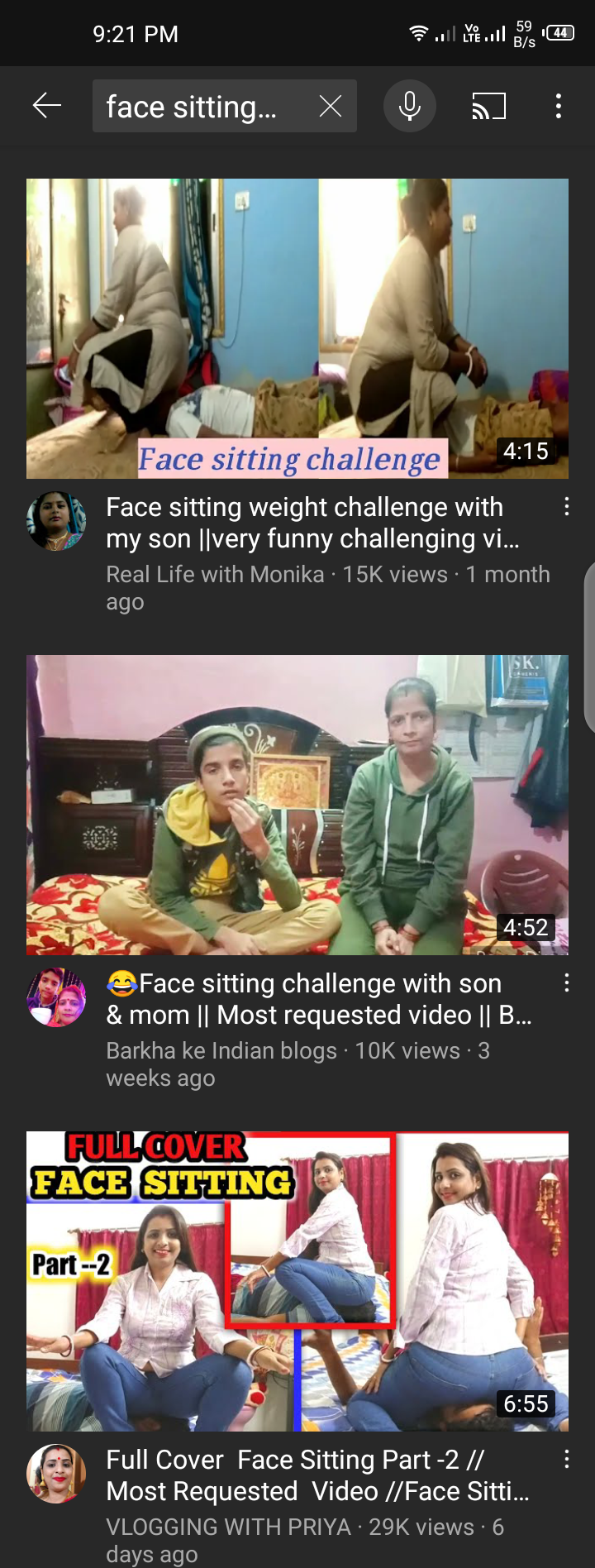The width and height of the screenshot is (595, 1568).
Task: Open the cast to device icon
Action: click(488, 106)
